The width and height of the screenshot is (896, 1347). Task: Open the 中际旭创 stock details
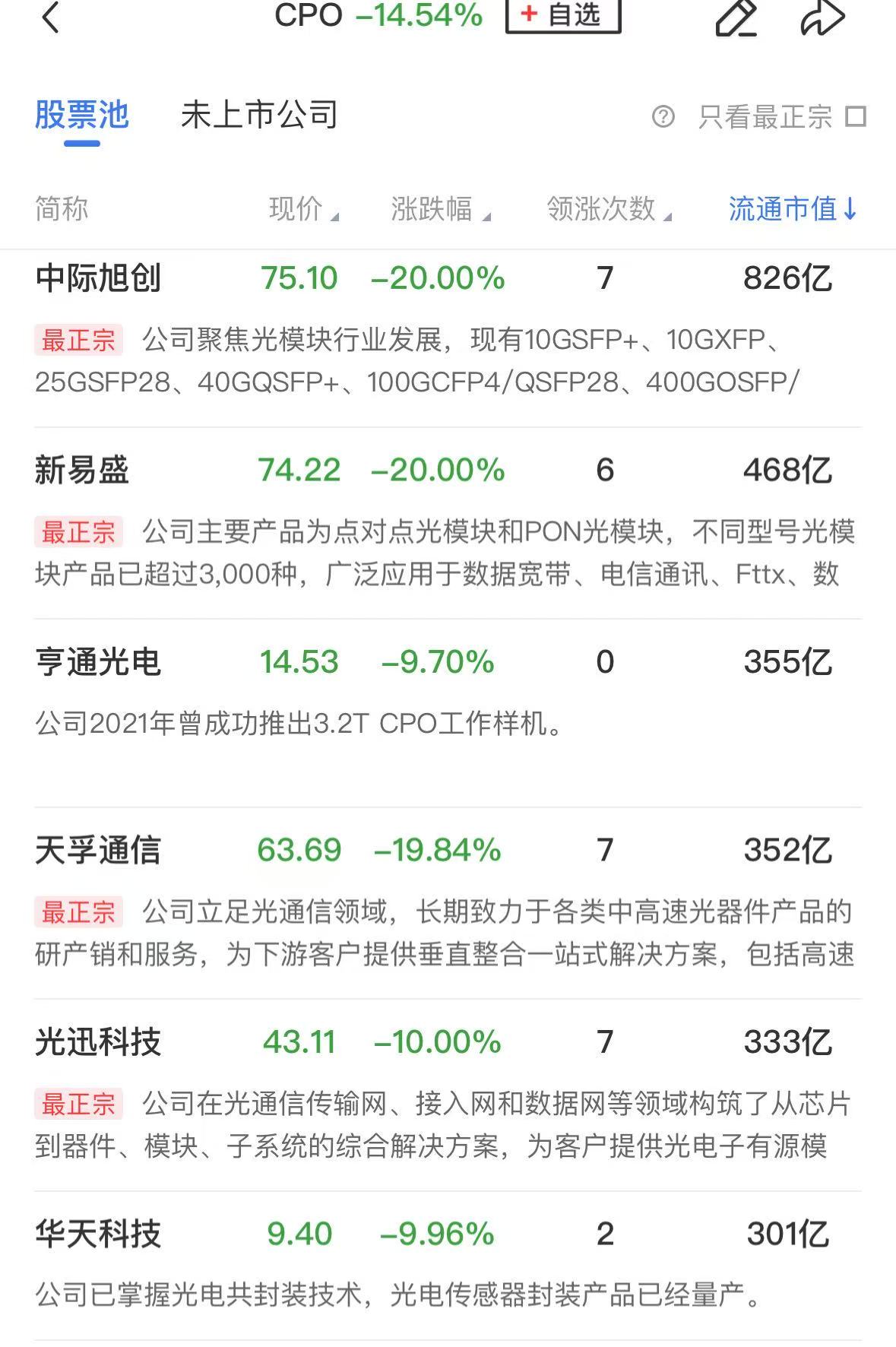coord(98,278)
